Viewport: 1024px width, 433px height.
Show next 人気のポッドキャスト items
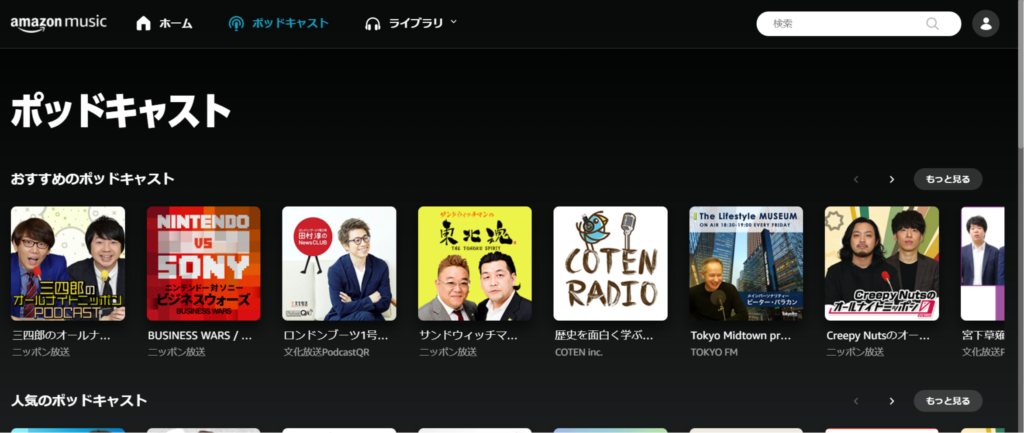(x=891, y=401)
